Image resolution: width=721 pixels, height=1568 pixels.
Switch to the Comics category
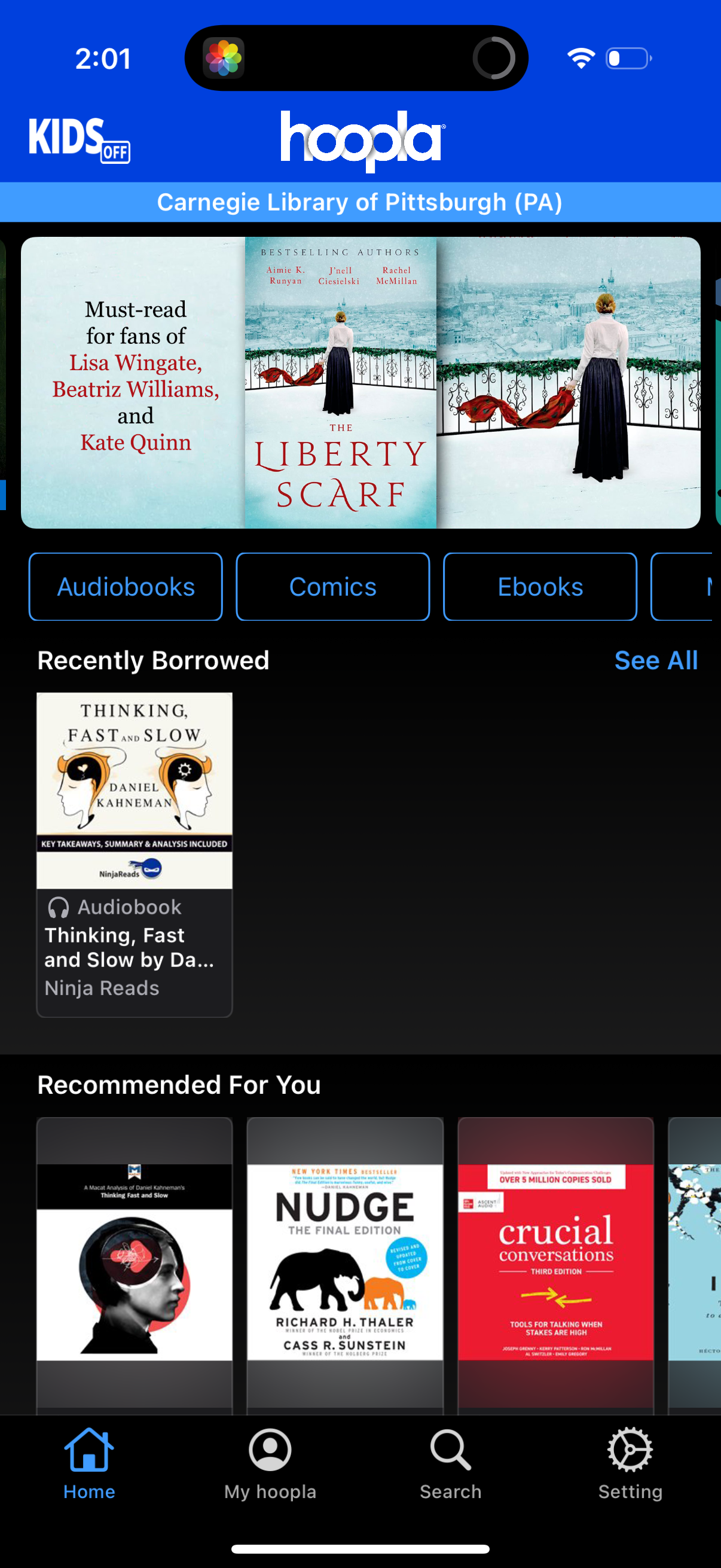(332, 586)
